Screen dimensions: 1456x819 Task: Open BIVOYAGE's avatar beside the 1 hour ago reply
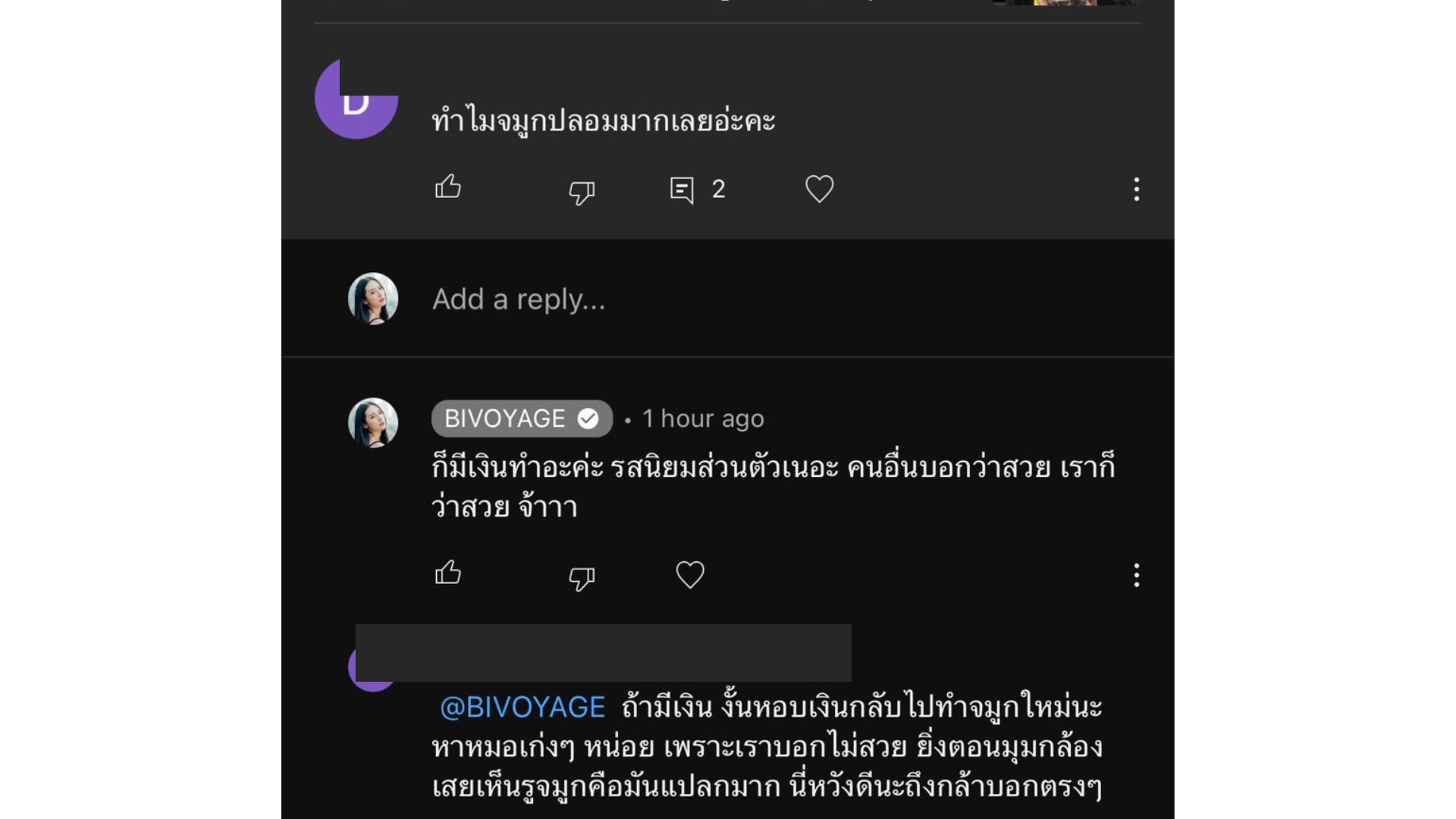tap(372, 422)
